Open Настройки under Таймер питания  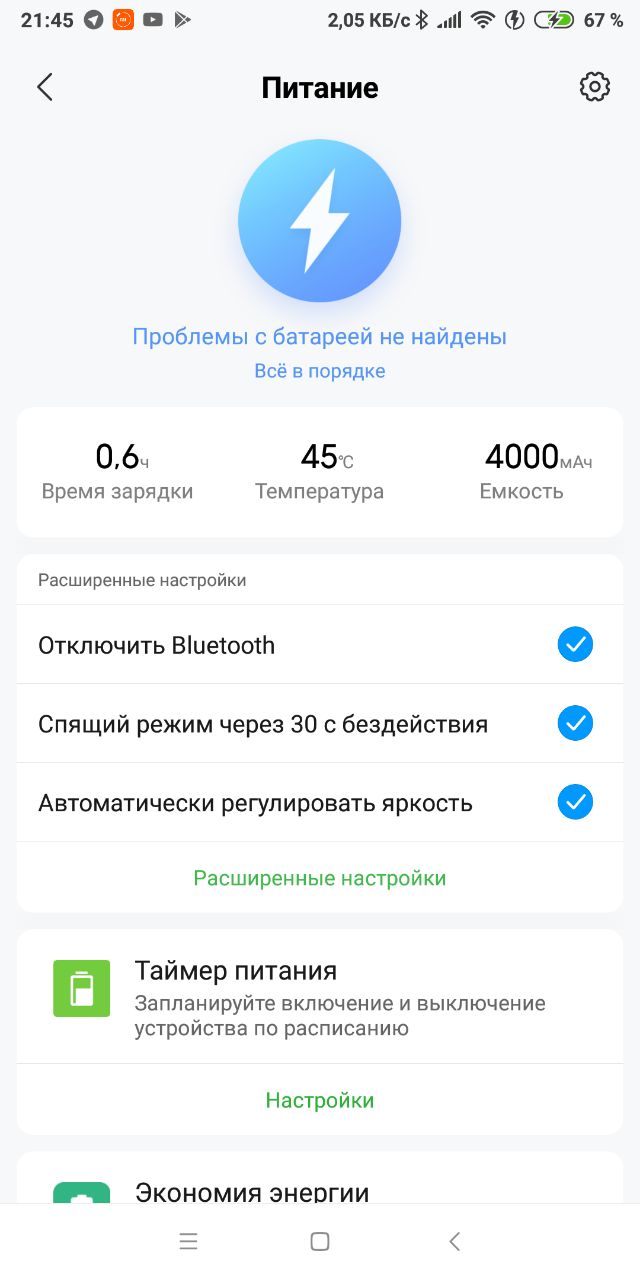click(x=320, y=1100)
